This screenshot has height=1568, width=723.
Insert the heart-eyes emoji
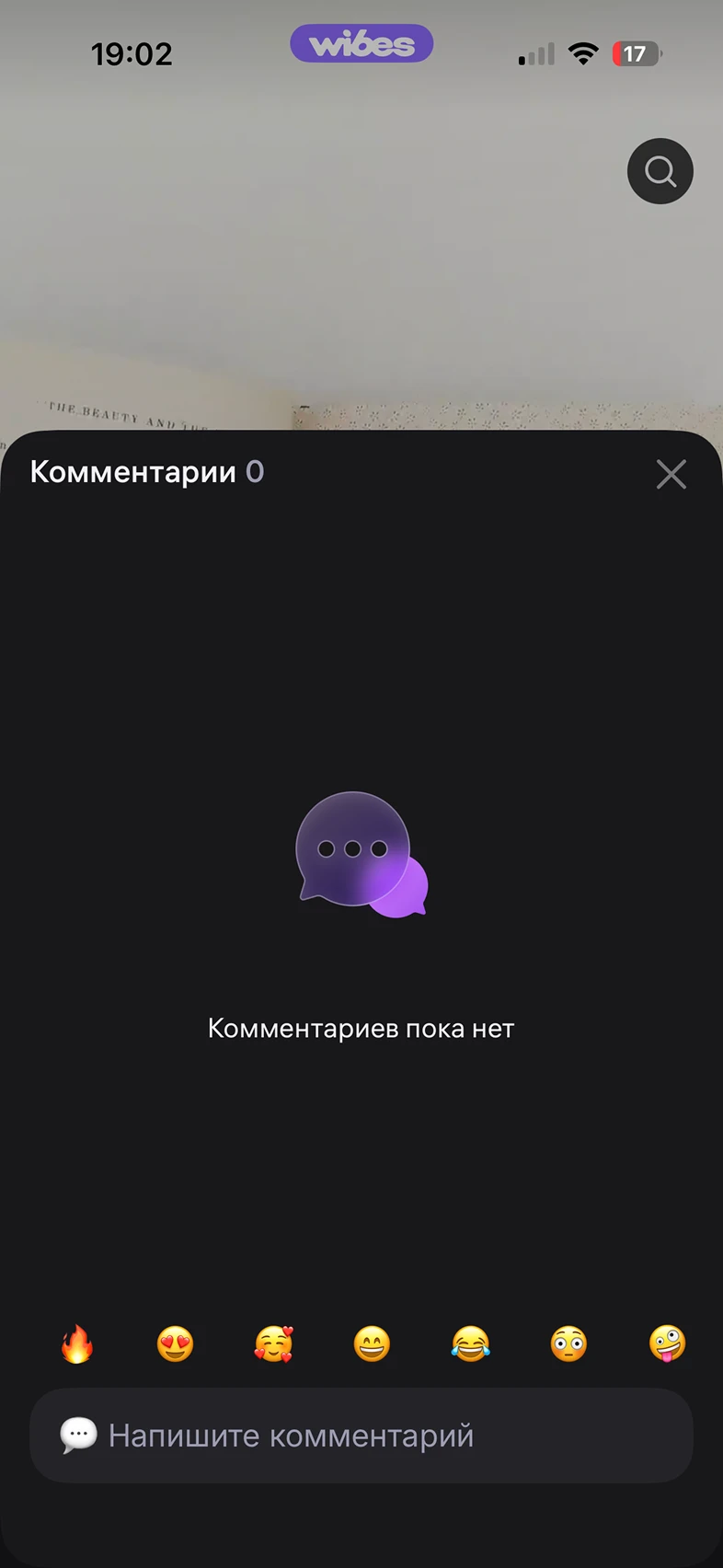(176, 1344)
